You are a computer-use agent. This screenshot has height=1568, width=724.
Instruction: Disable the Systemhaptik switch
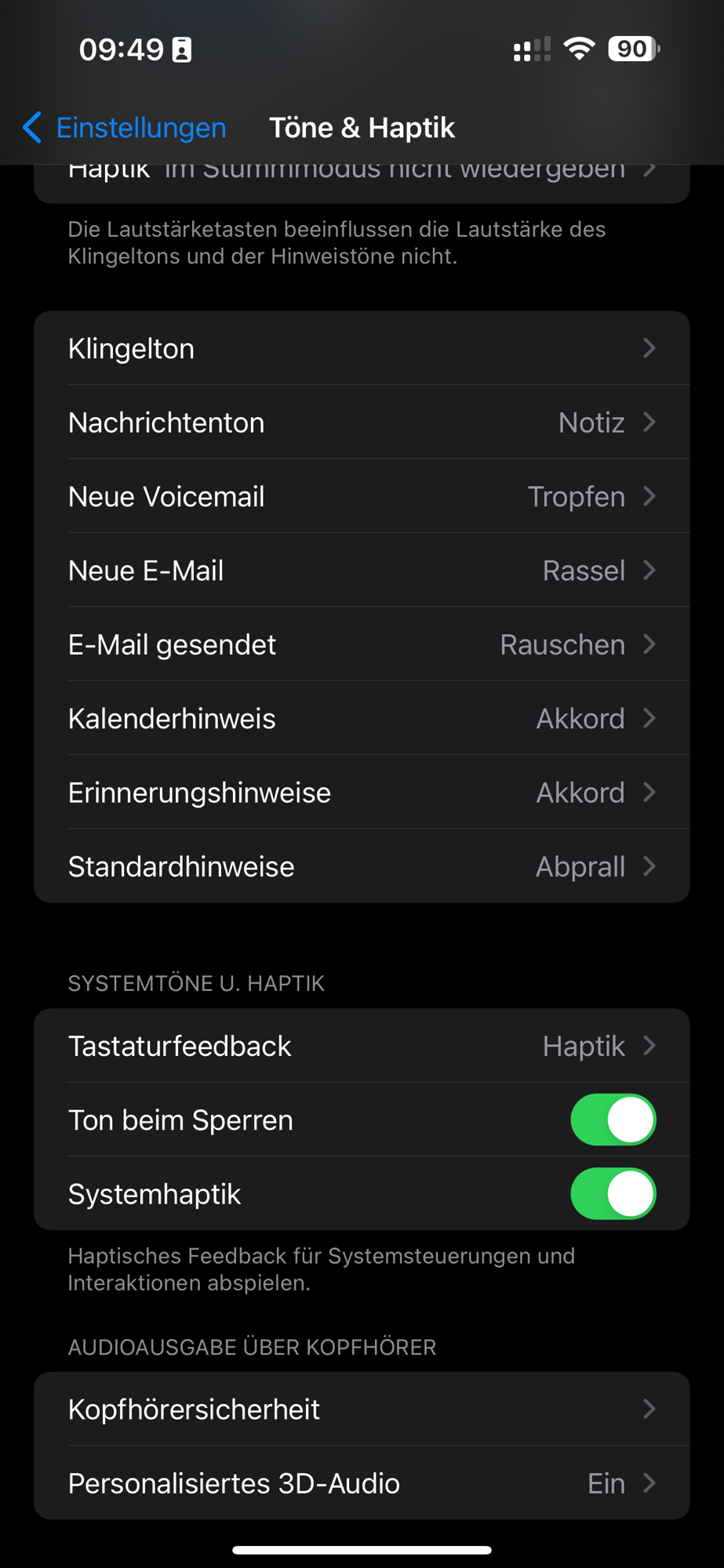pyautogui.click(x=613, y=1193)
